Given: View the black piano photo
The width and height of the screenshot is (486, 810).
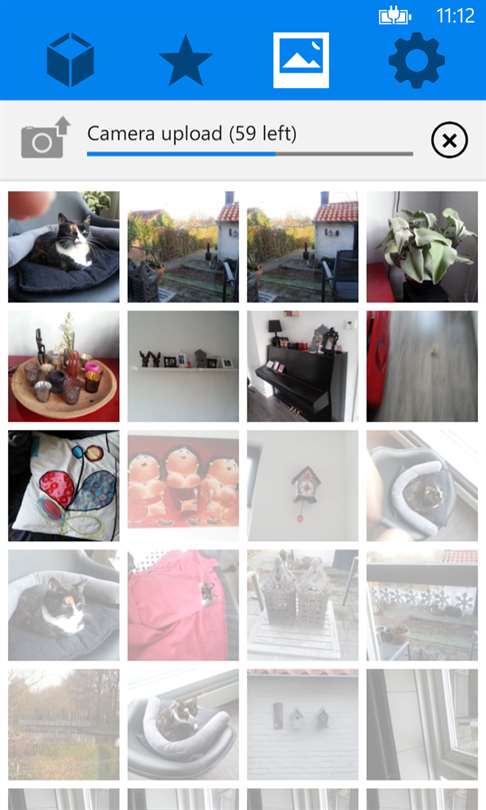Looking at the screenshot, I should [303, 366].
